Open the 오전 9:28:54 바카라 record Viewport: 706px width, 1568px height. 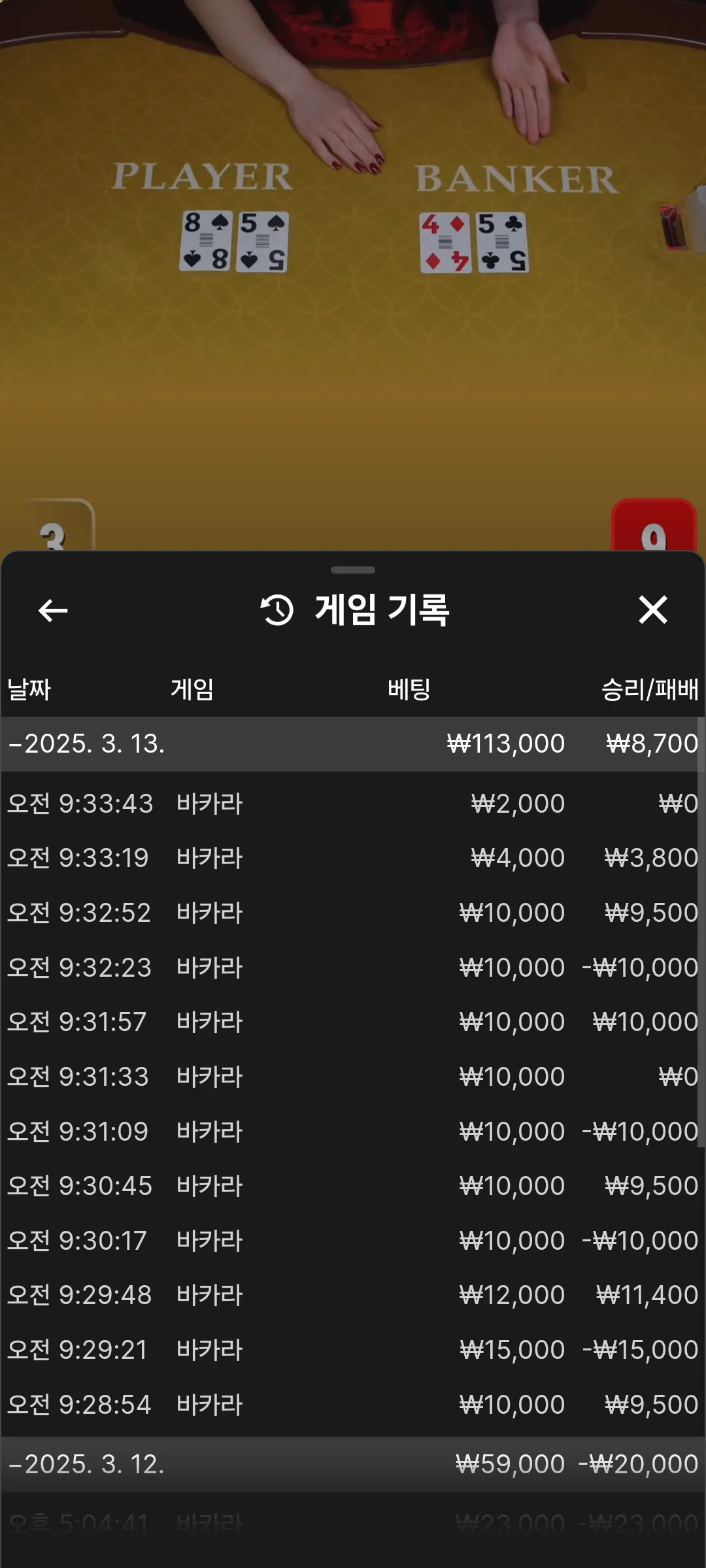[353, 1405]
